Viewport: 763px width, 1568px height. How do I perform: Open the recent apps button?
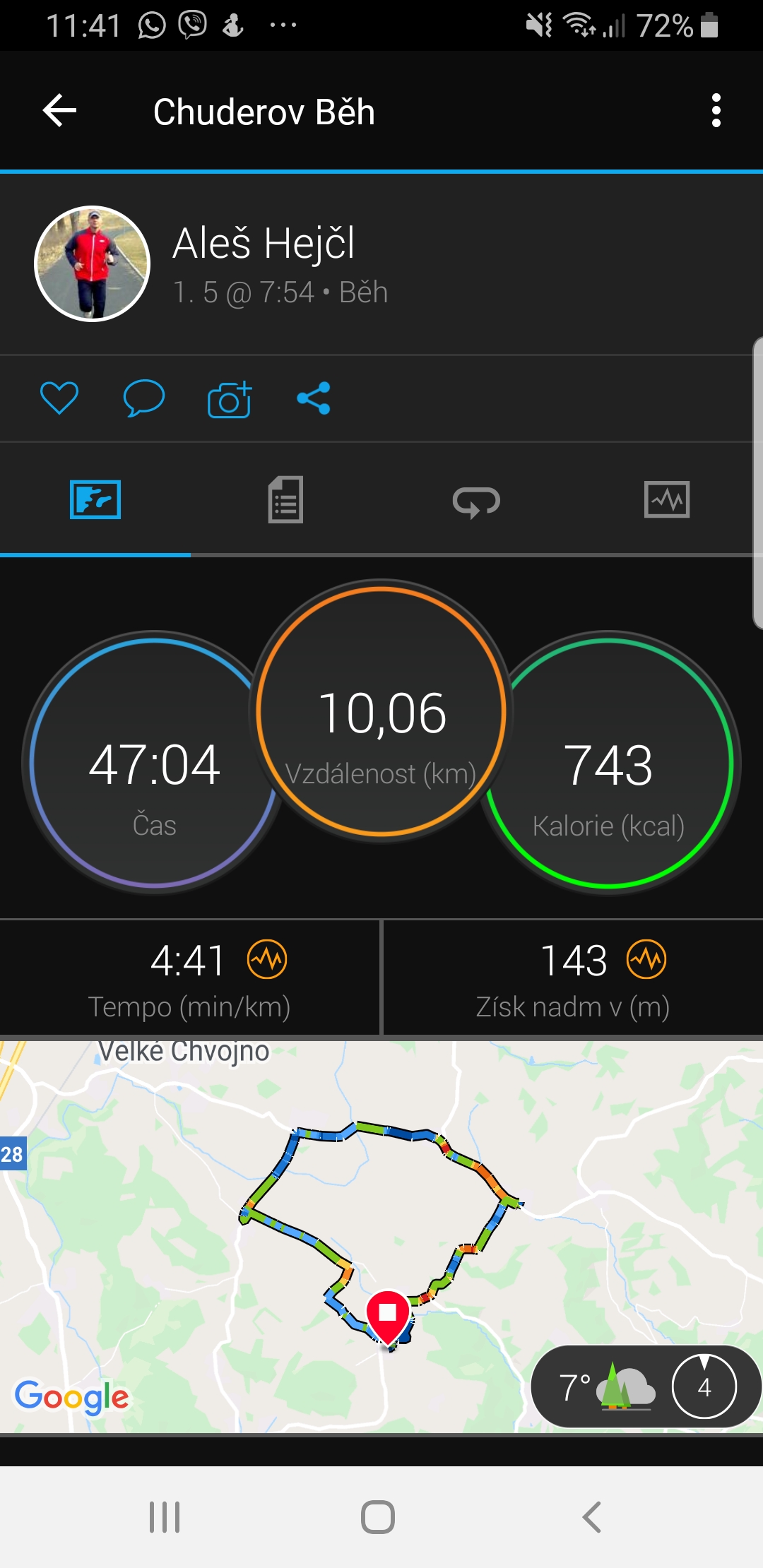165,1517
